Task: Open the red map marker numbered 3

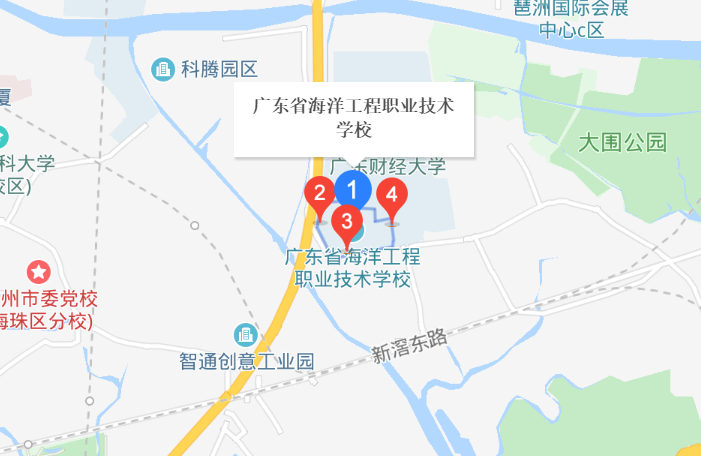Action: pos(346,223)
